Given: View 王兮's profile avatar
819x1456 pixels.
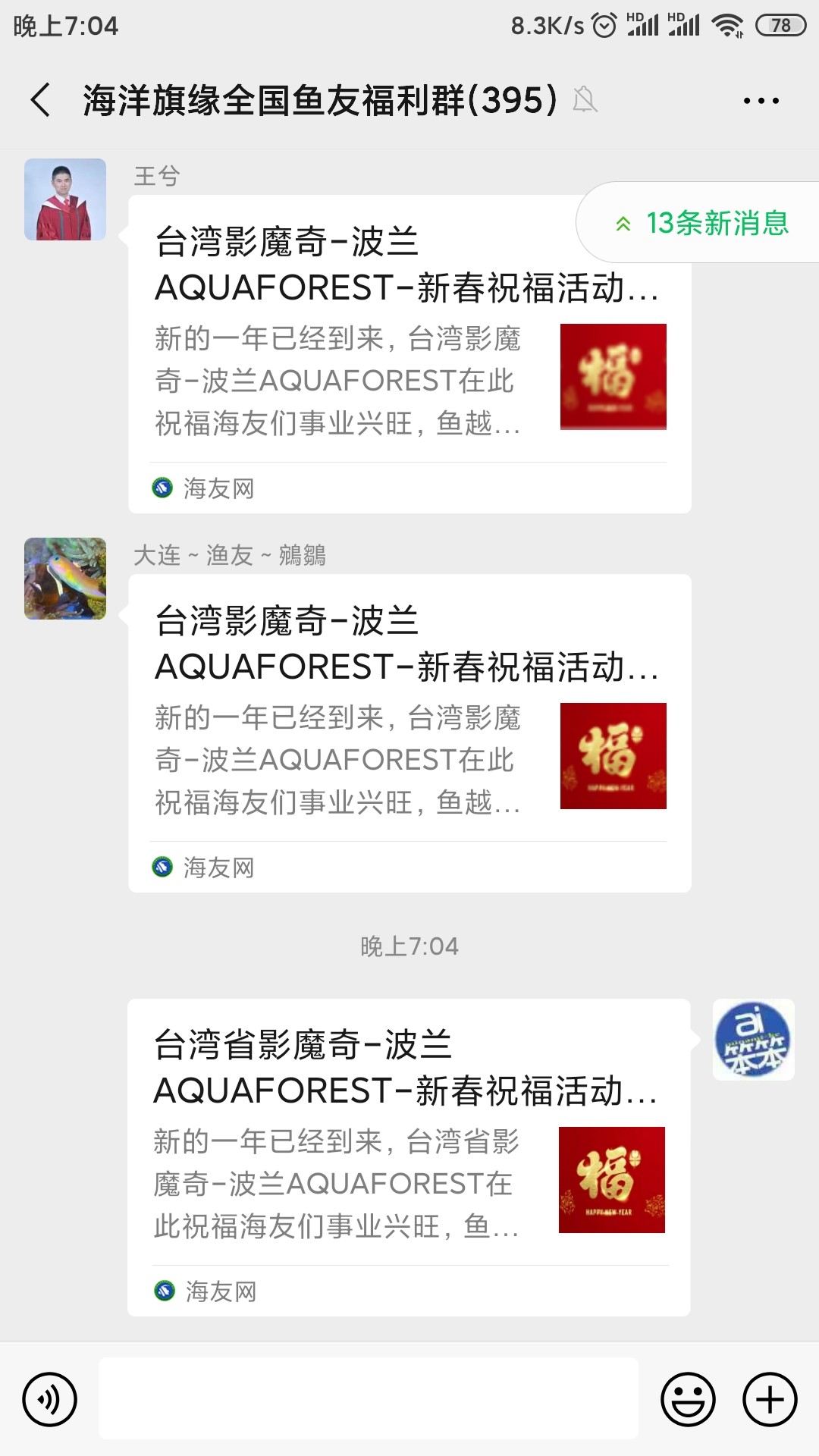Looking at the screenshot, I should coord(65,199).
